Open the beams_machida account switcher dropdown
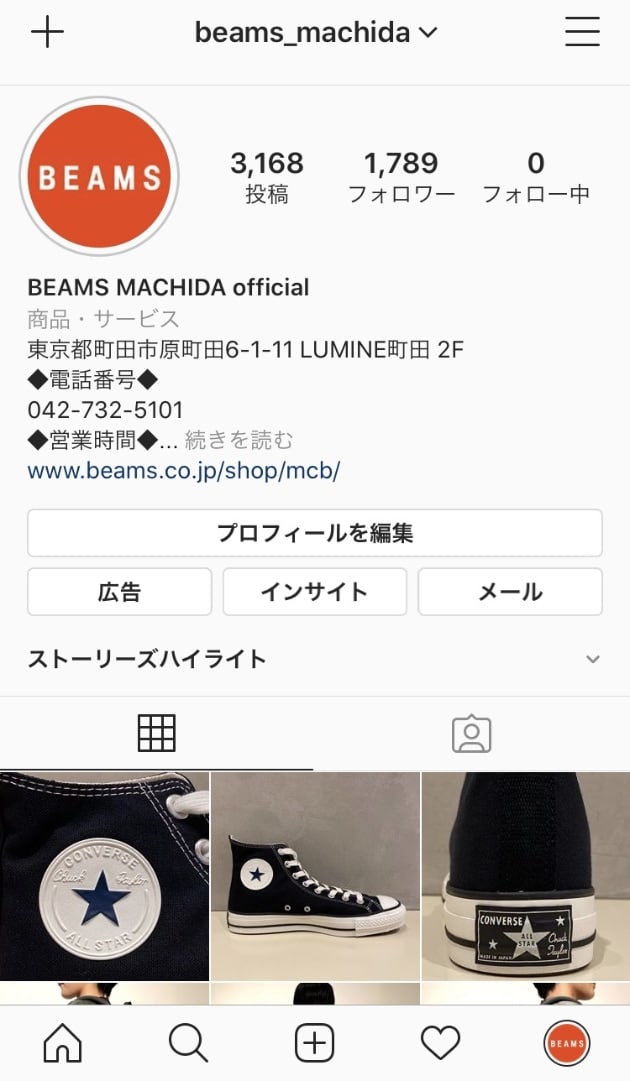 316,32
